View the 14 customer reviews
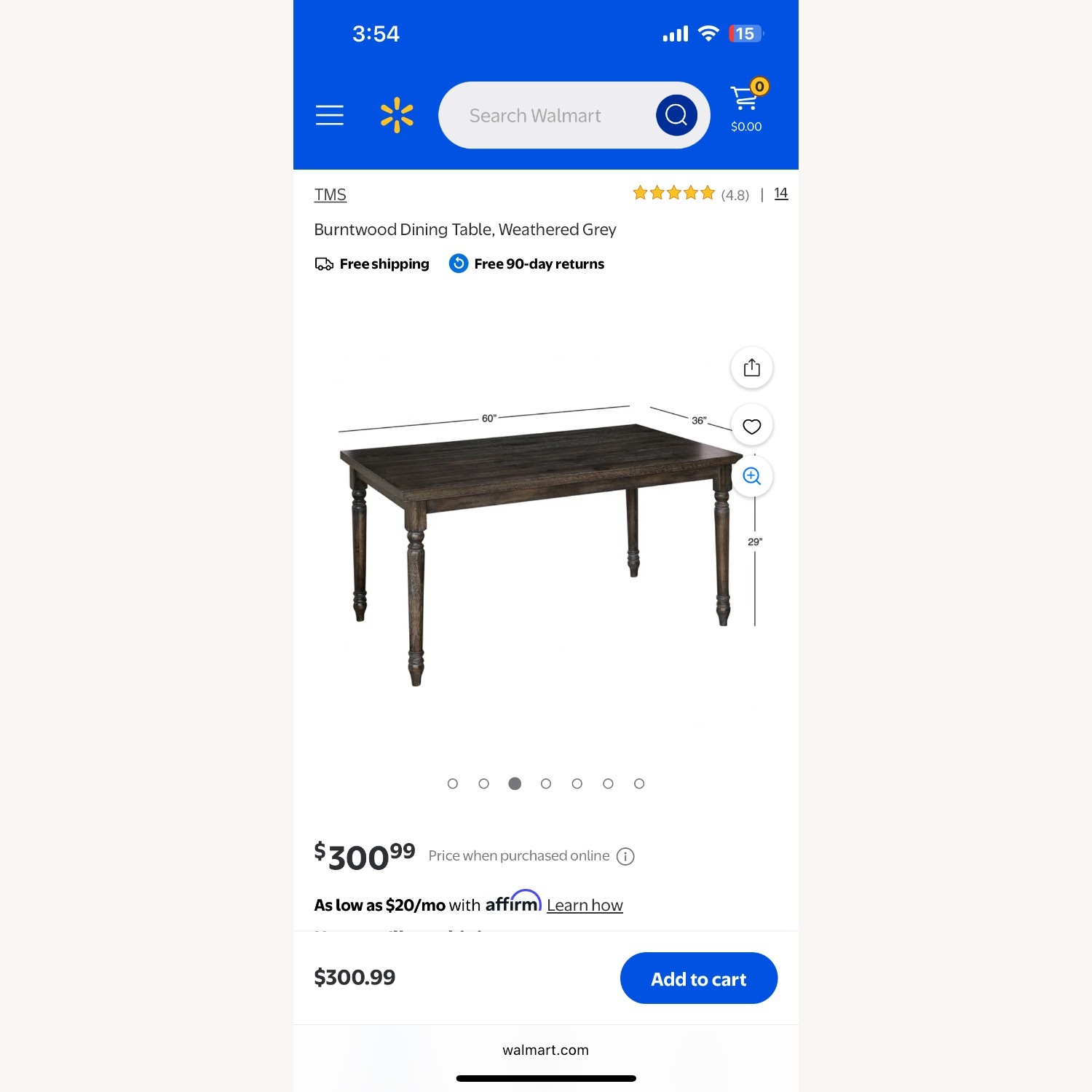 (781, 194)
